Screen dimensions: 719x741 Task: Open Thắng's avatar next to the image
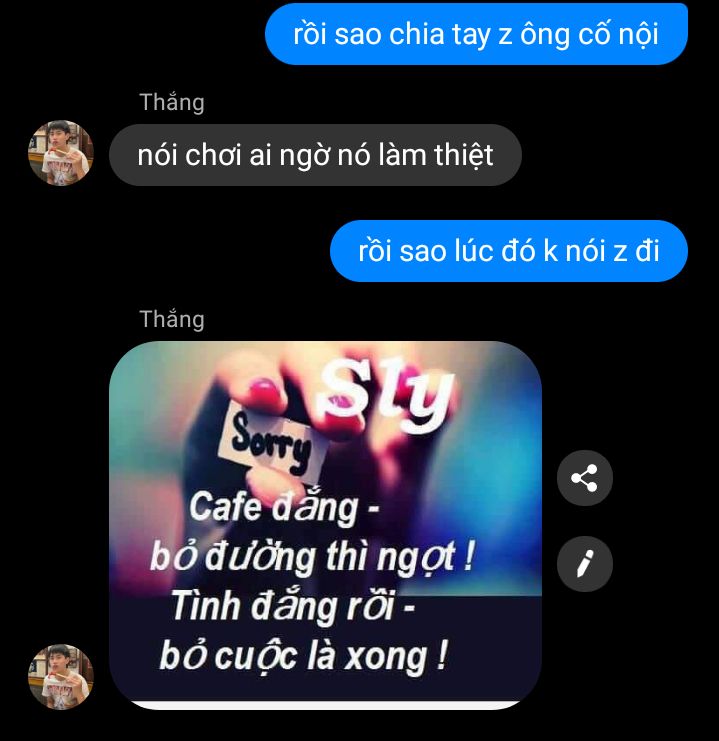point(60,677)
